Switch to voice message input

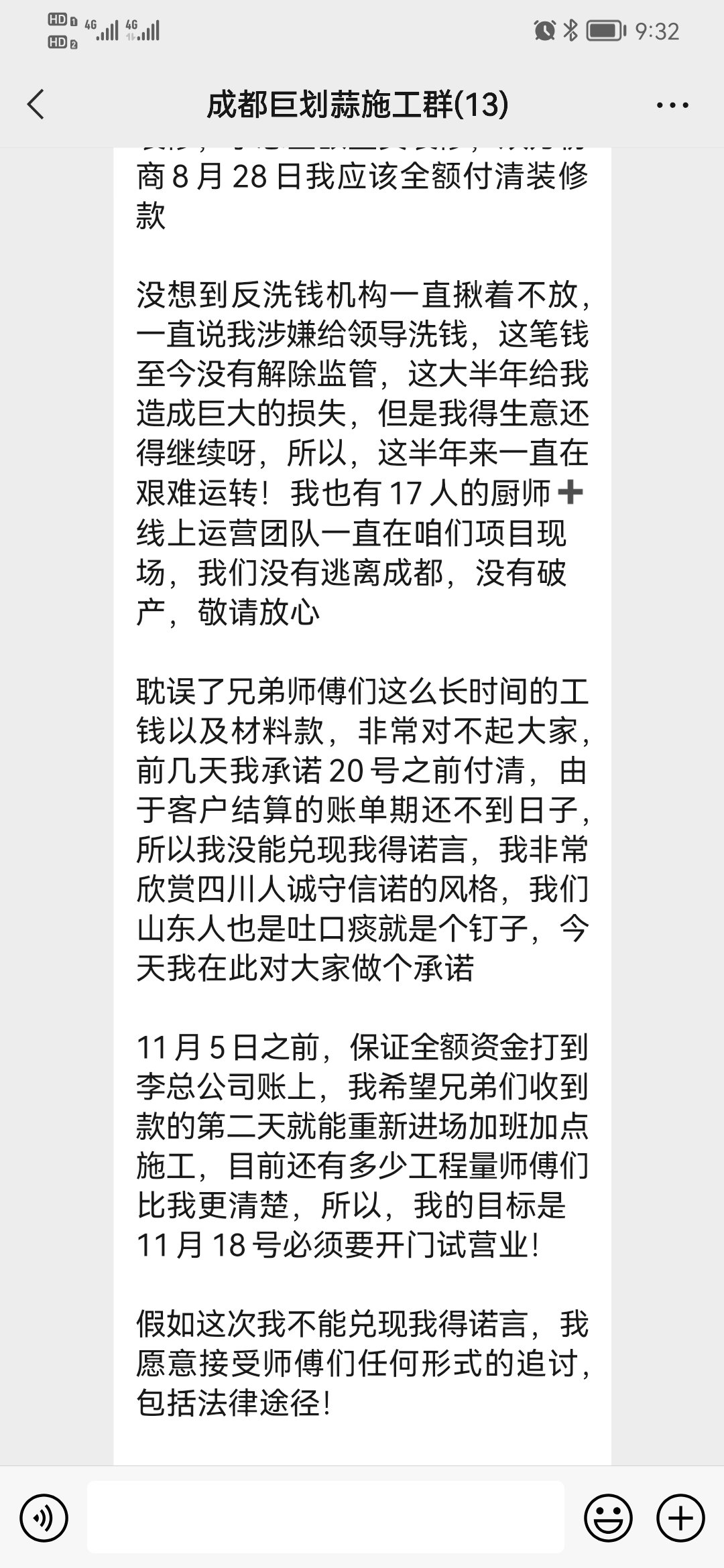[x=44, y=1516]
